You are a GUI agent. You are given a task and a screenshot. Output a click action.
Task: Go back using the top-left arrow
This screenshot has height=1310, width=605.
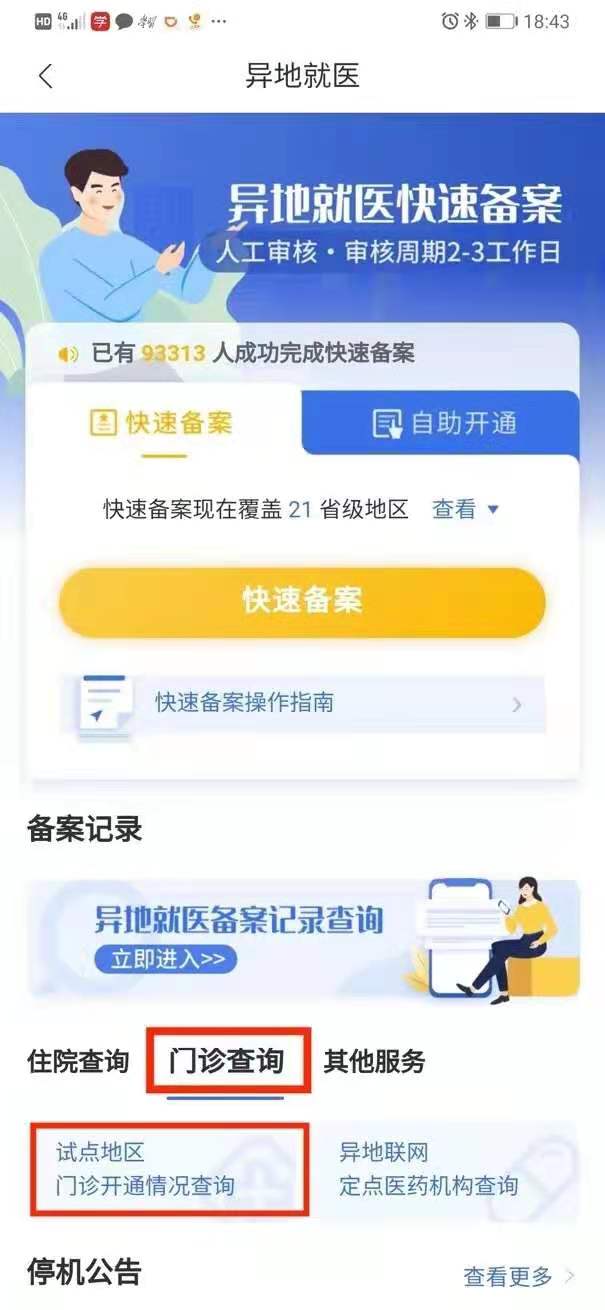(x=45, y=76)
